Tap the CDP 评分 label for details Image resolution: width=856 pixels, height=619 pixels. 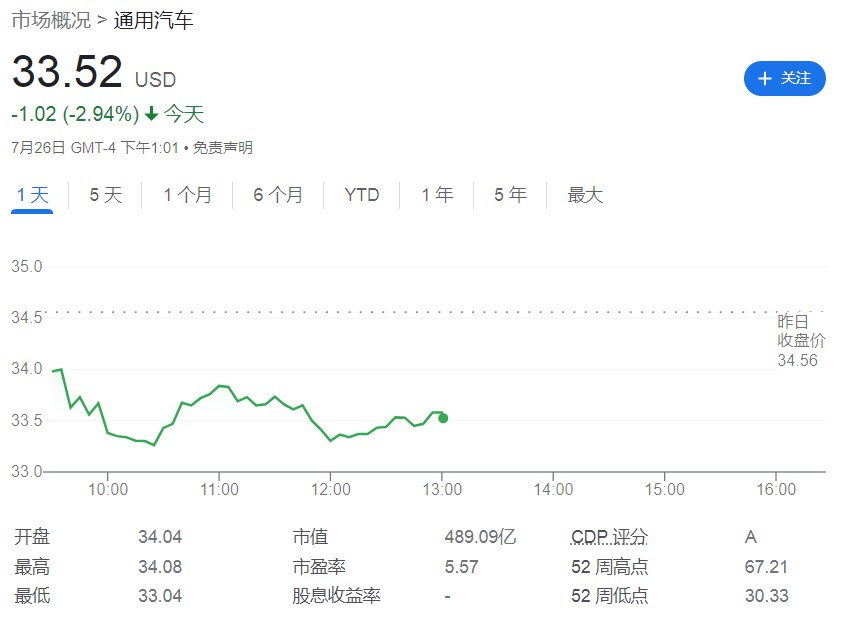[x=609, y=537]
